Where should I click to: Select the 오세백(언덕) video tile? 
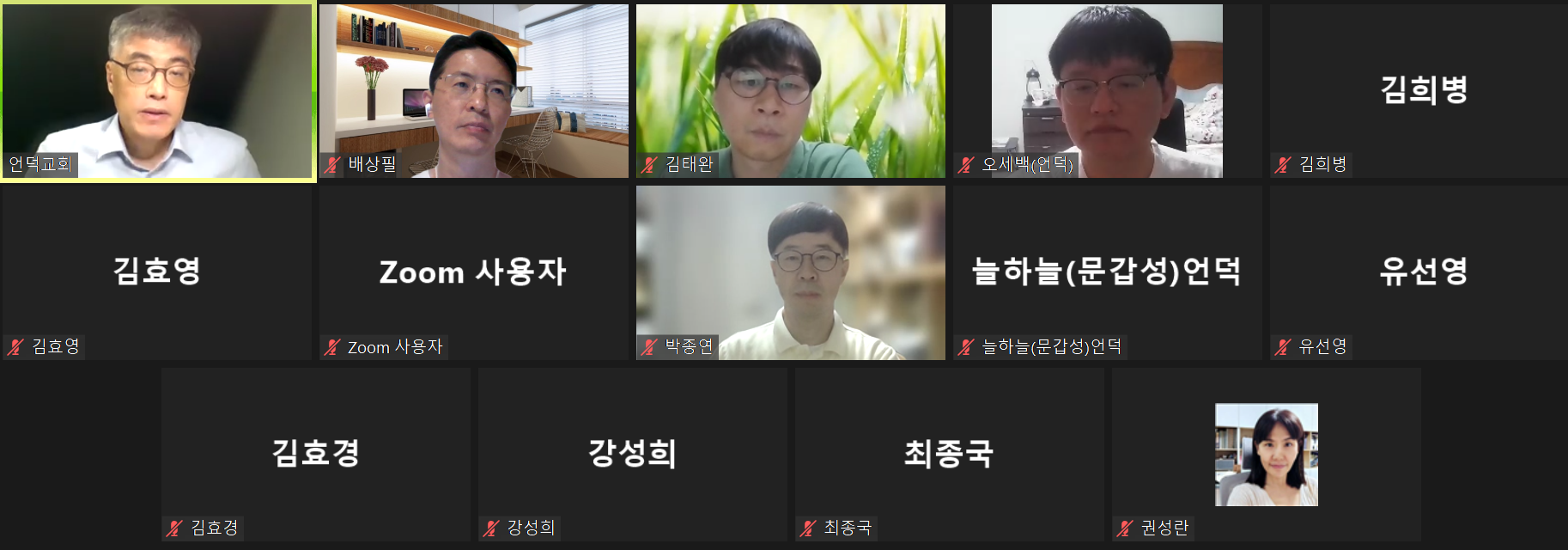[x=1107, y=91]
